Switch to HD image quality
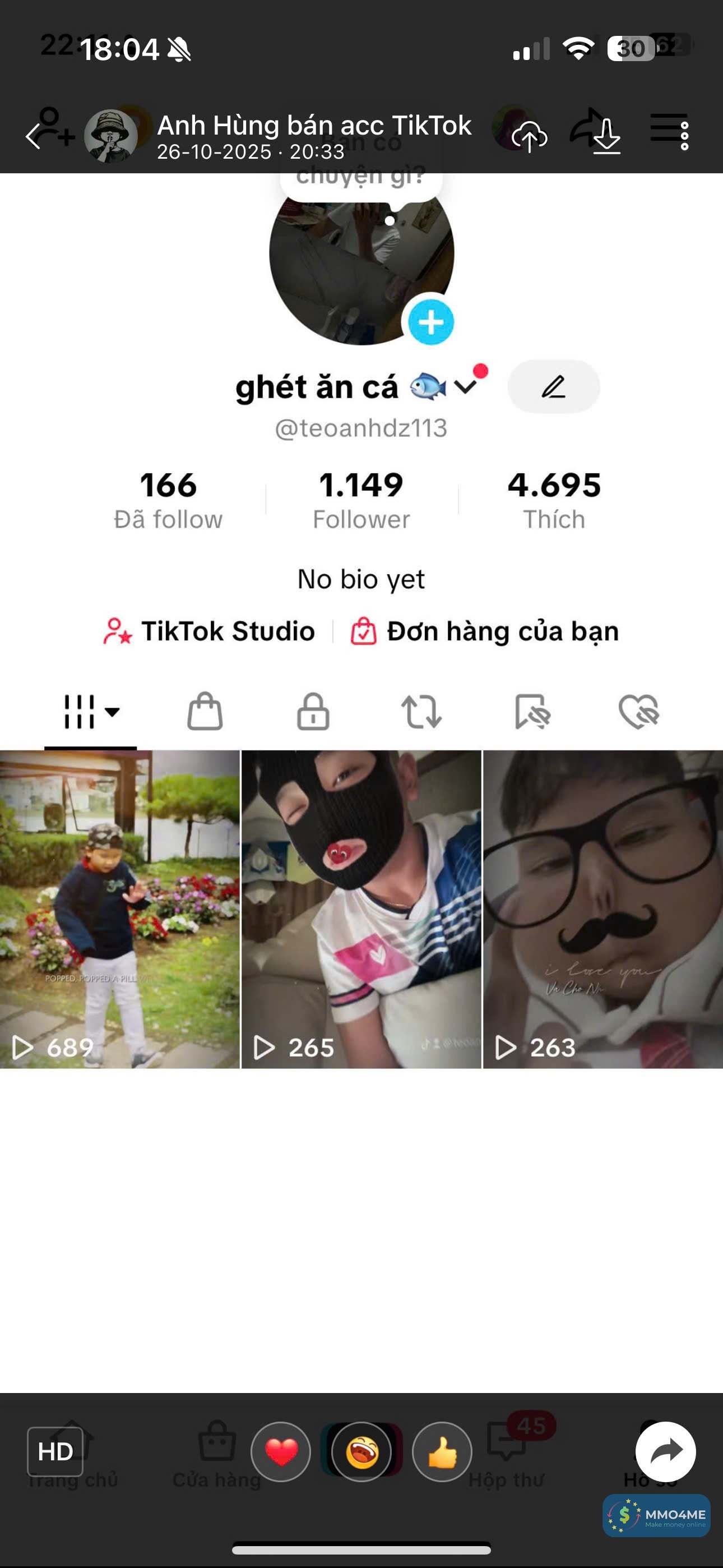The width and height of the screenshot is (723, 1568). (x=55, y=1452)
